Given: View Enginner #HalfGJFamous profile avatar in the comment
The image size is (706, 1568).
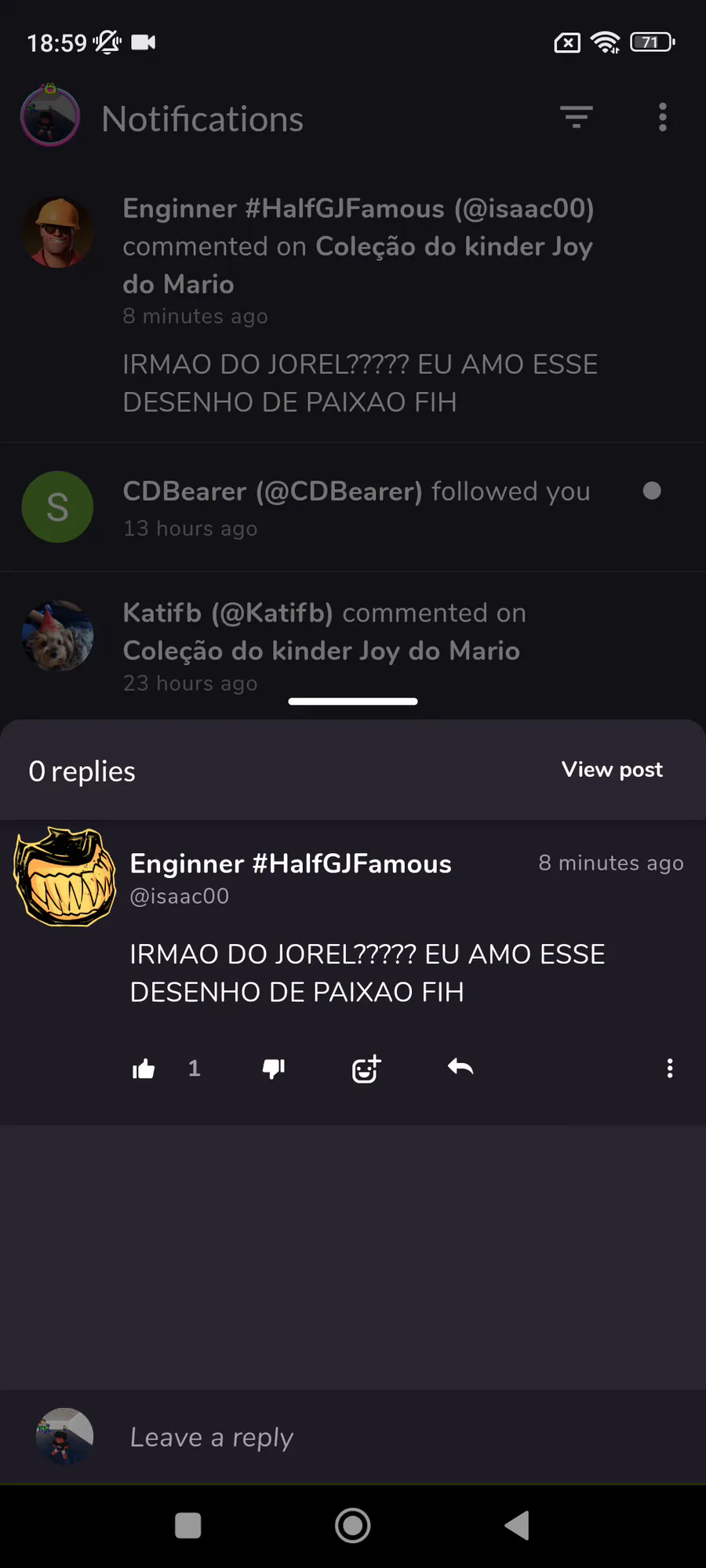Looking at the screenshot, I should [66, 877].
